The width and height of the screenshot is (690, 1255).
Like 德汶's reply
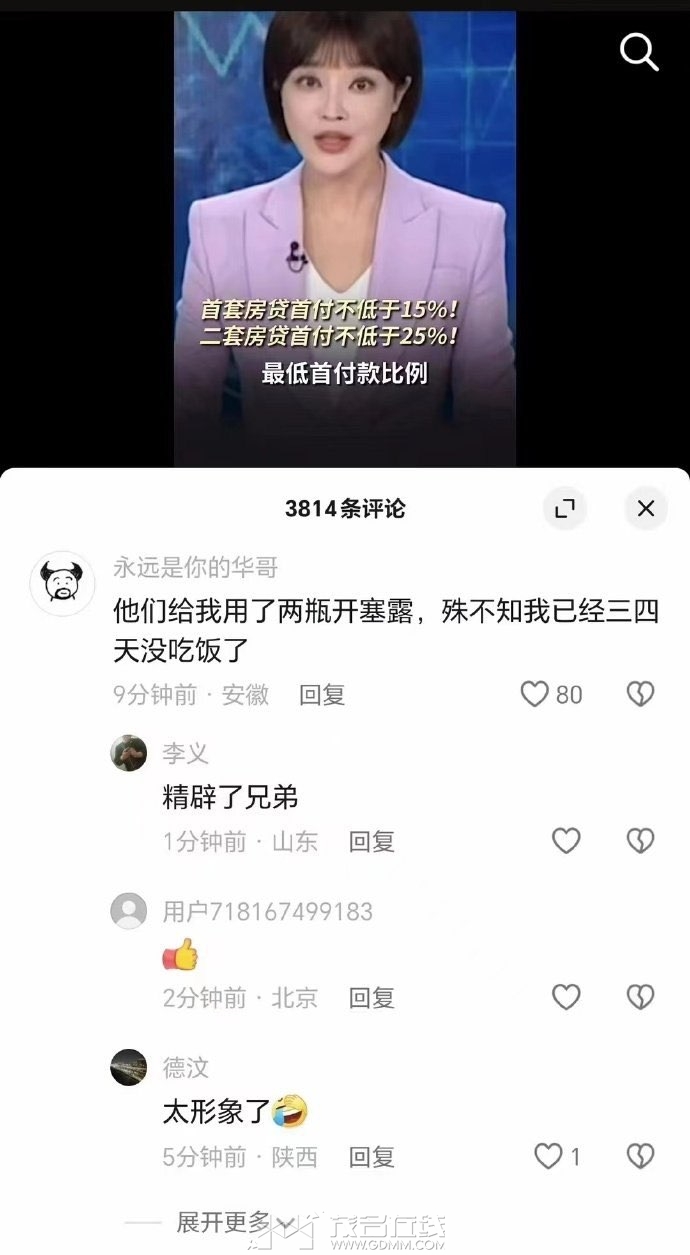point(548,1157)
